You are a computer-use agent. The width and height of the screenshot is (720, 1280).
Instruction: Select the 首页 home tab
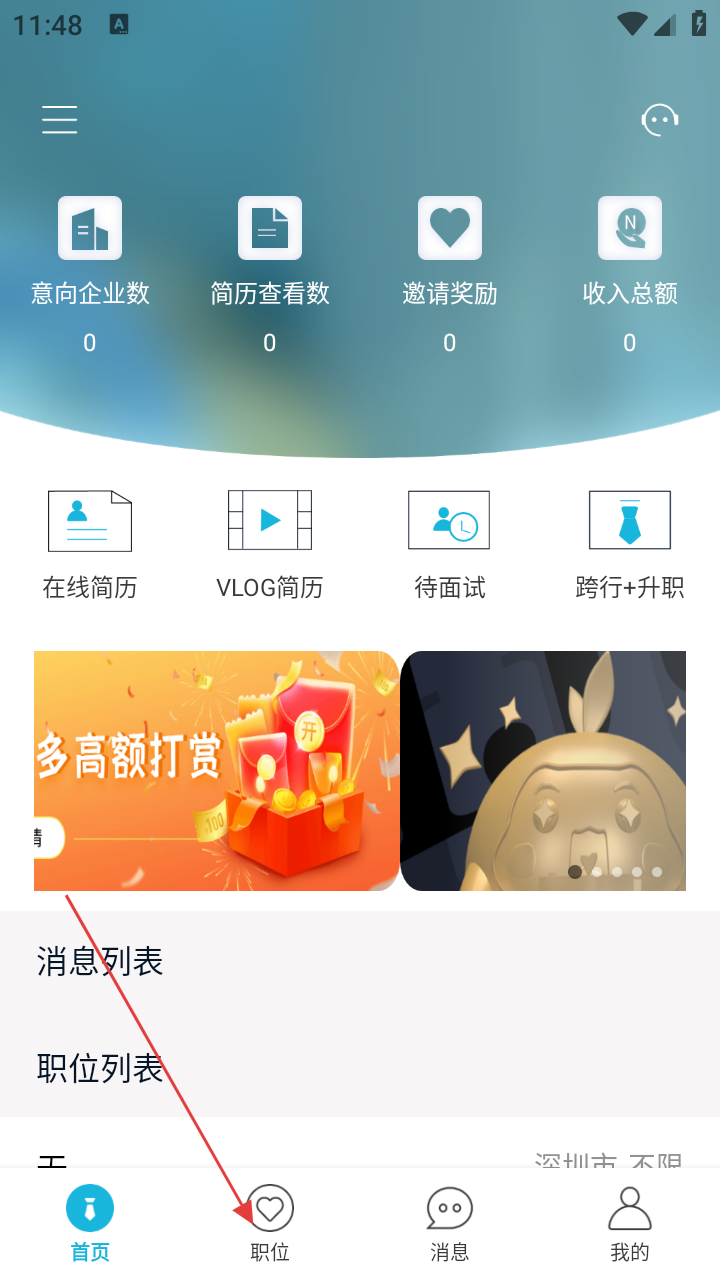coord(90,1222)
